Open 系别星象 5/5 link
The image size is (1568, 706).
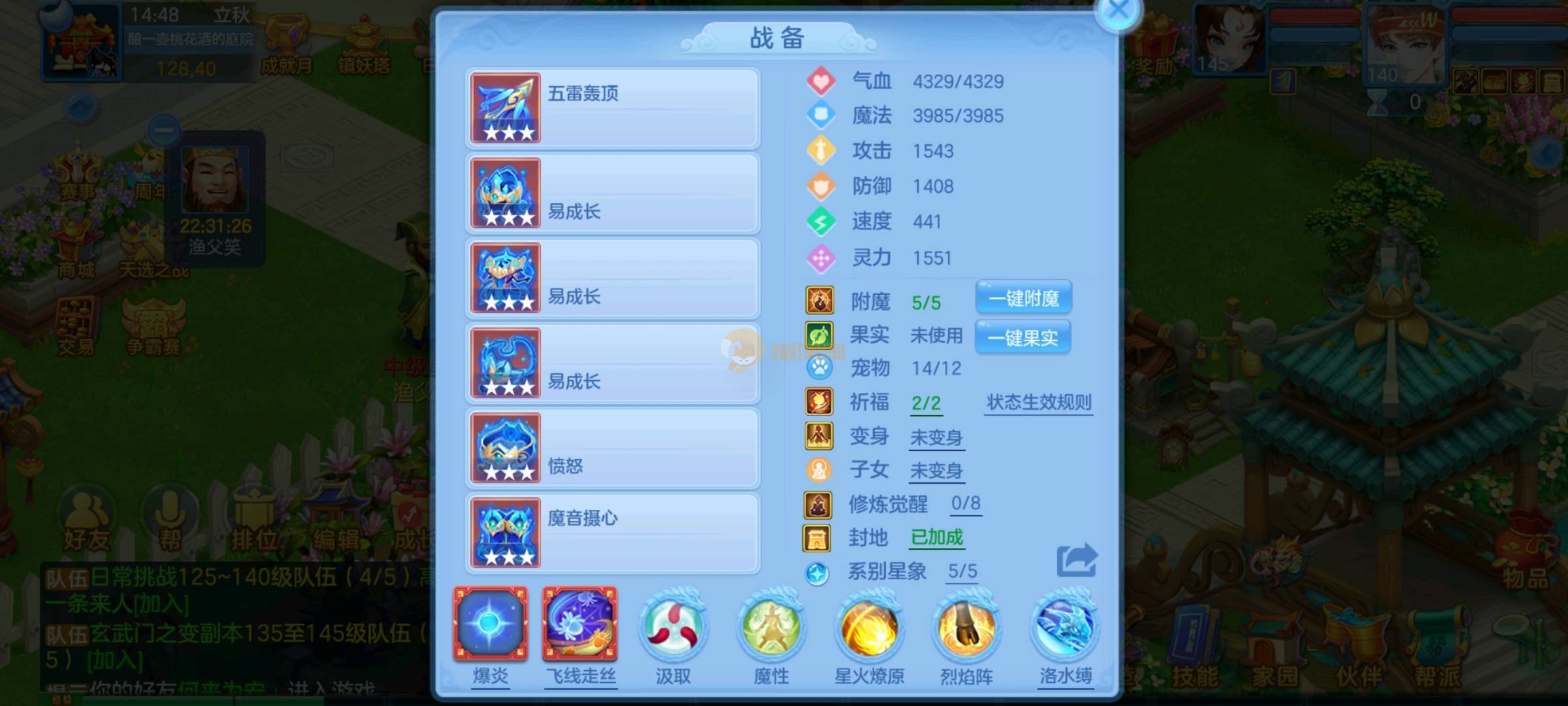click(x=962, y=571)
